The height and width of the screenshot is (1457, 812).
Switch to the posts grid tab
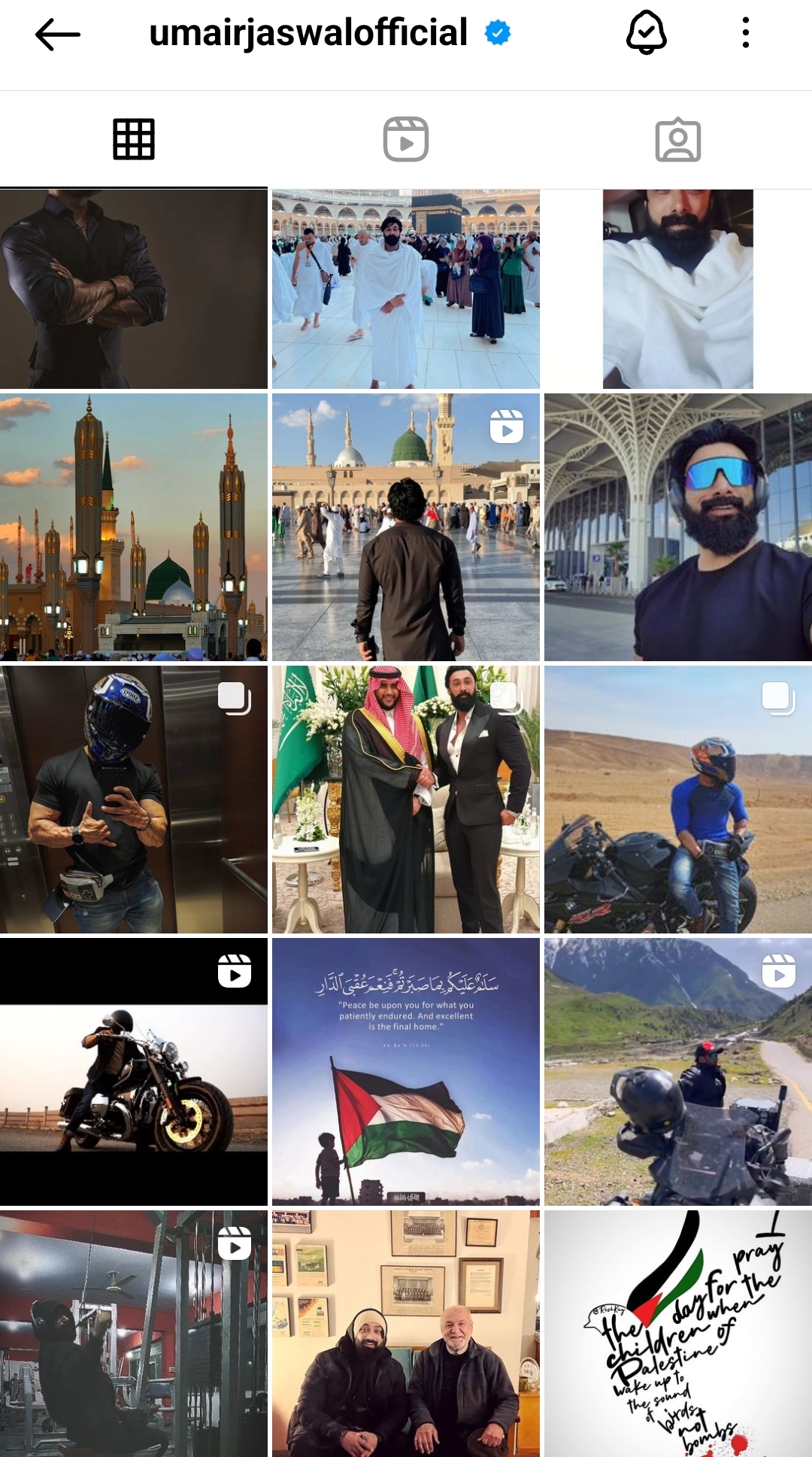[x=134, y=140]
